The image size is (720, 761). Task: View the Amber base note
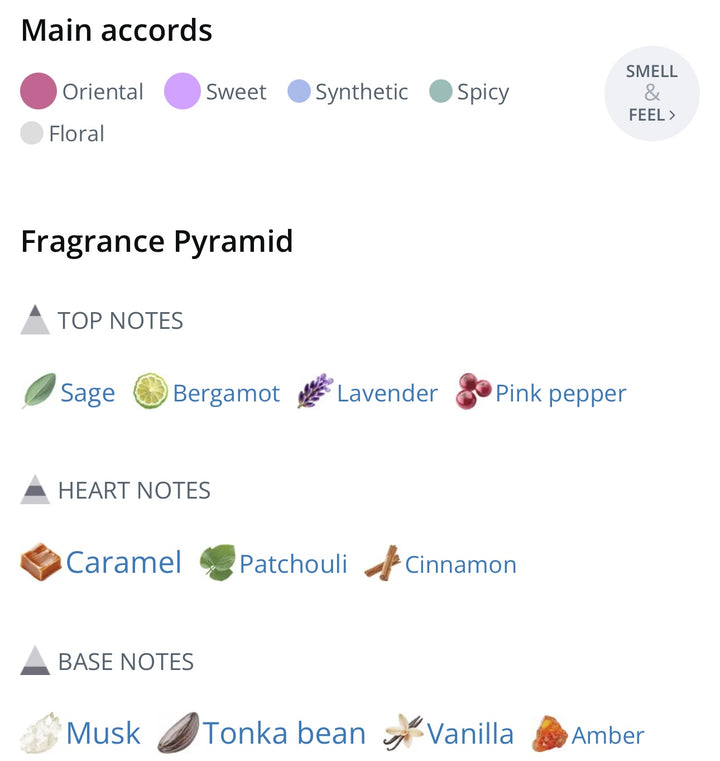coord(607,736)
